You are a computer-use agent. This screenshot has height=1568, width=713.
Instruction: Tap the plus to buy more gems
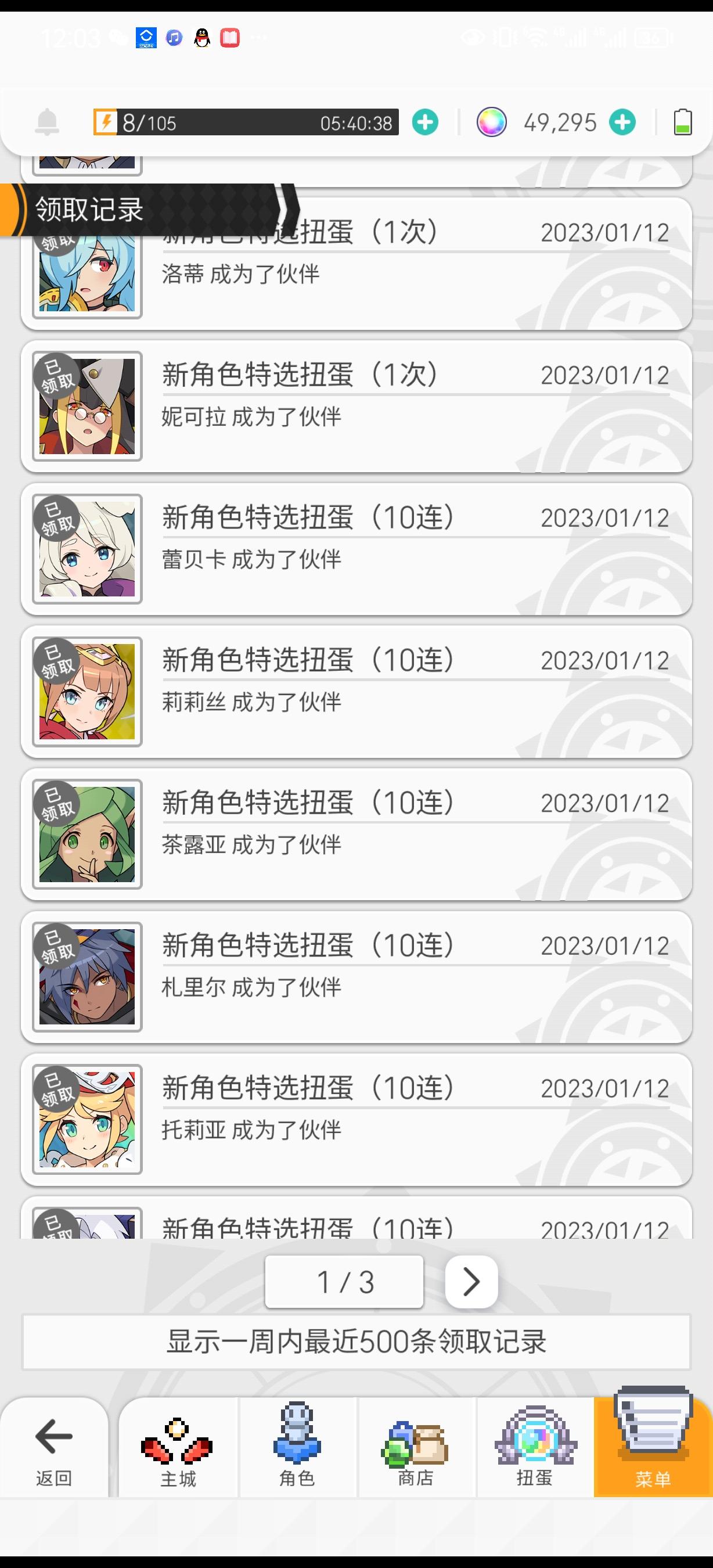pos(622,121)
